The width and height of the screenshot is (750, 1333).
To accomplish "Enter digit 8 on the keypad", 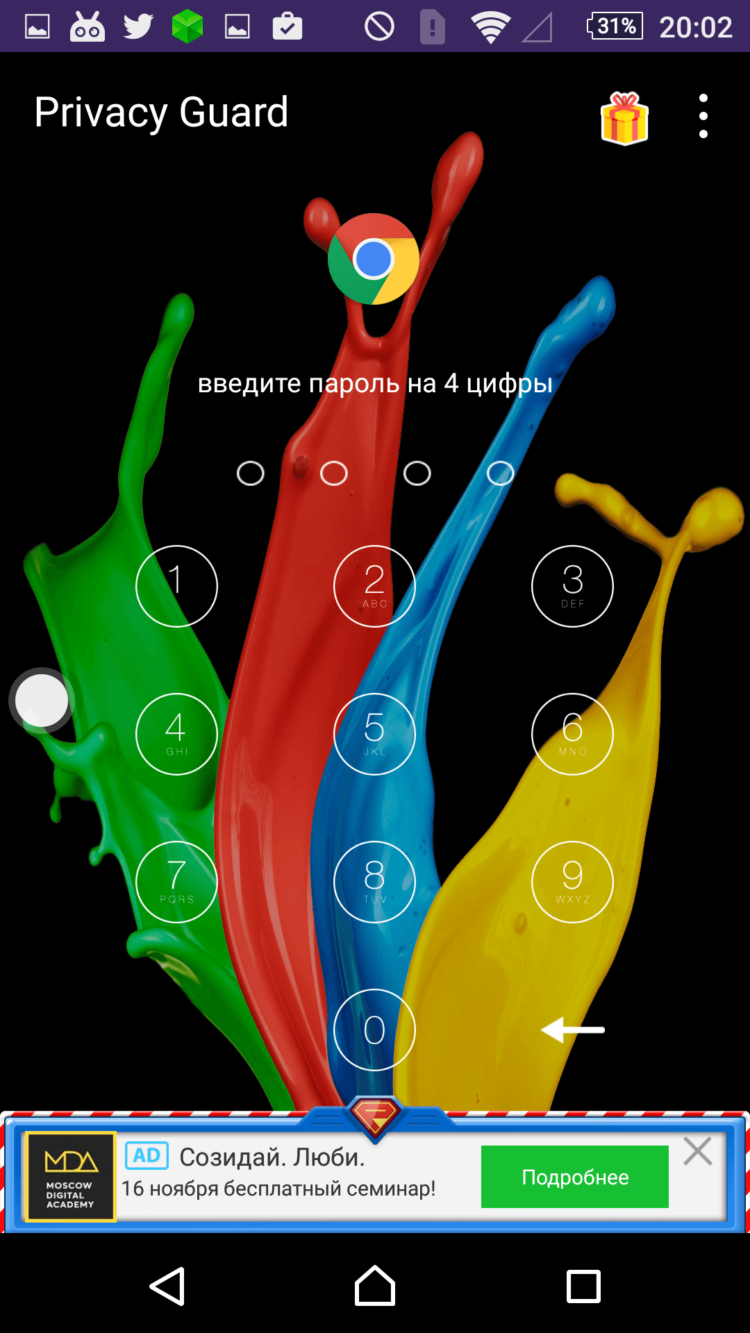I will point(374,882).
